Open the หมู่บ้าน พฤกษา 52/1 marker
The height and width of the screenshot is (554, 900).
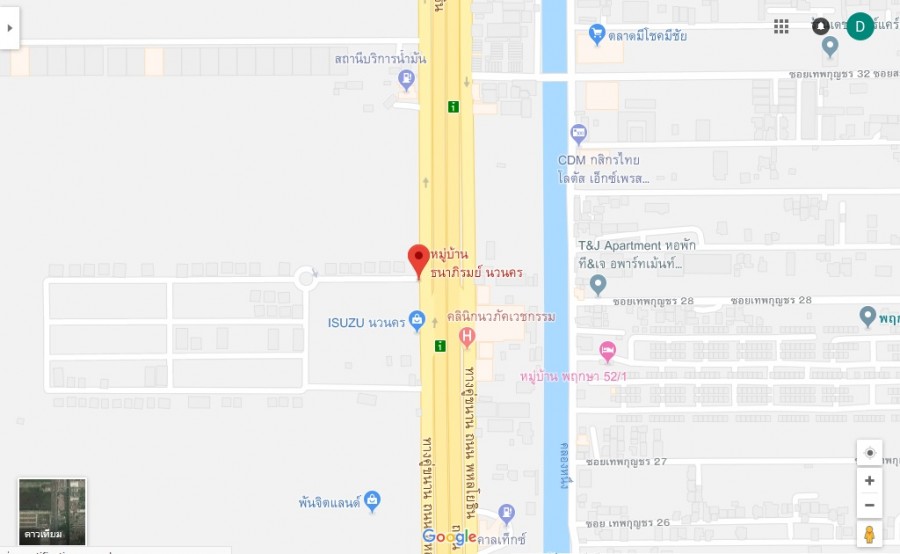[x=607, y=351]
